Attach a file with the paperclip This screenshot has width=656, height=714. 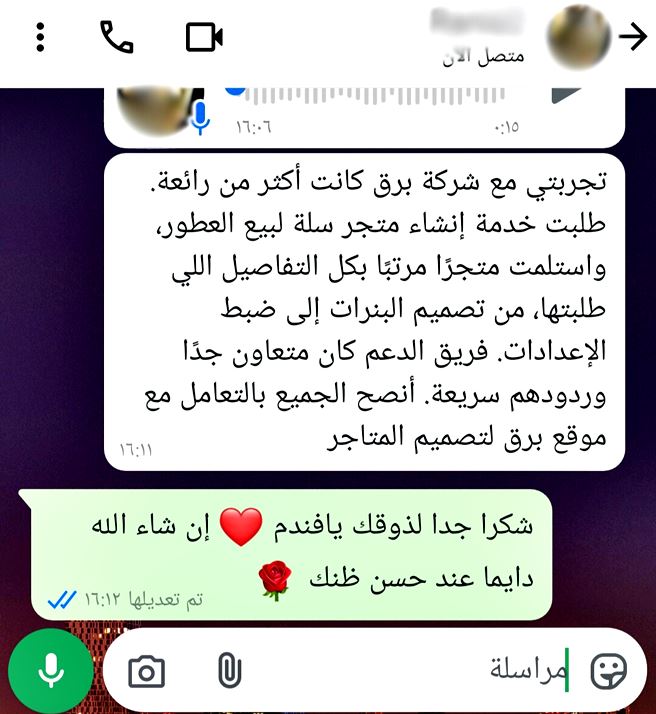point(229,671)
